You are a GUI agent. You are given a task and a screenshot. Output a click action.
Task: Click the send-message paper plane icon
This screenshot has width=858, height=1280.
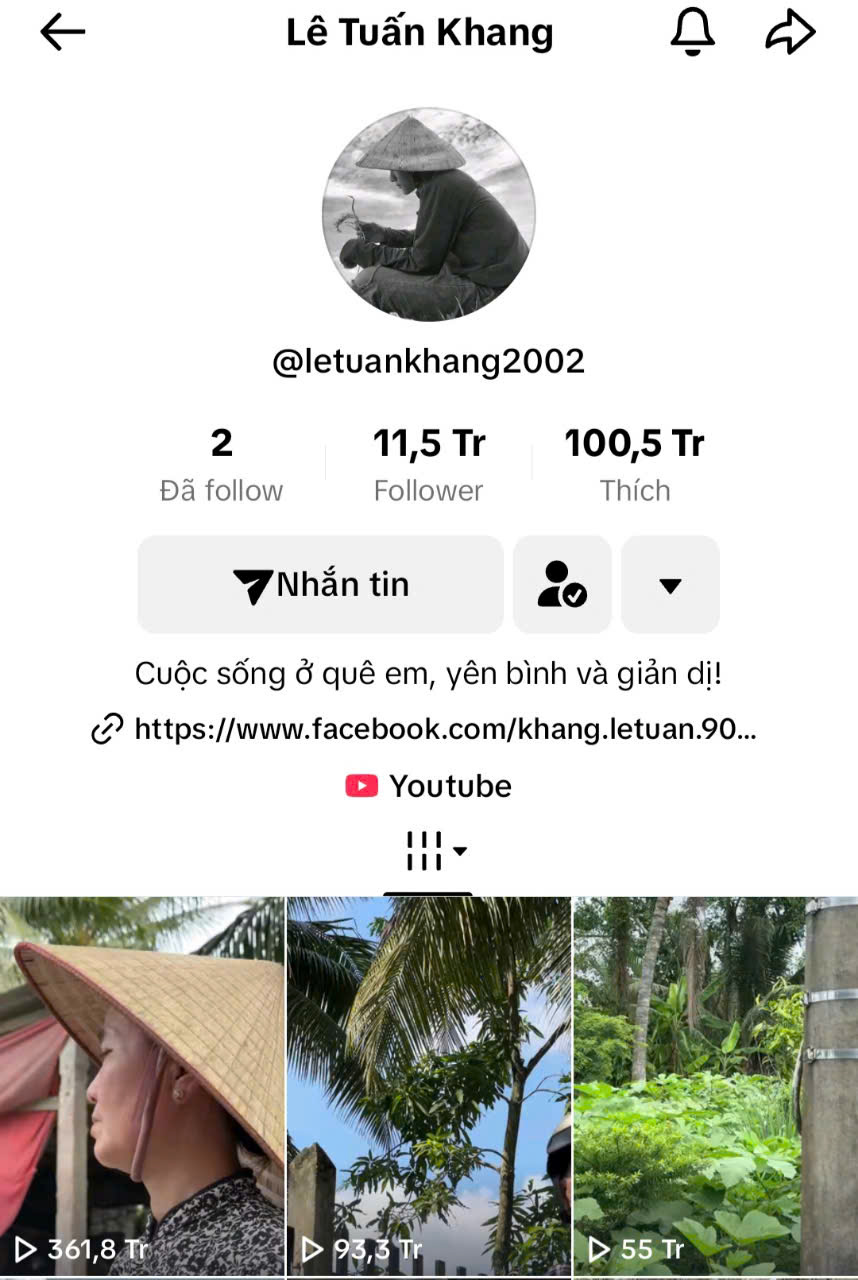pyautogui.click(x=255, y=584)
